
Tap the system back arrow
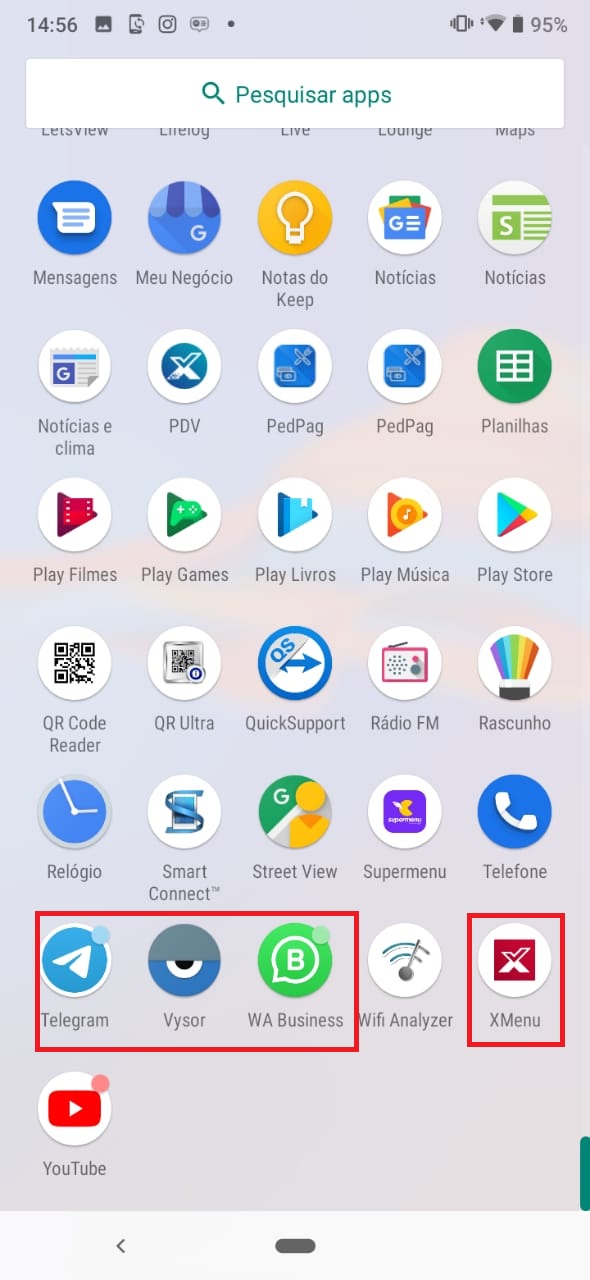[120, 1246]
